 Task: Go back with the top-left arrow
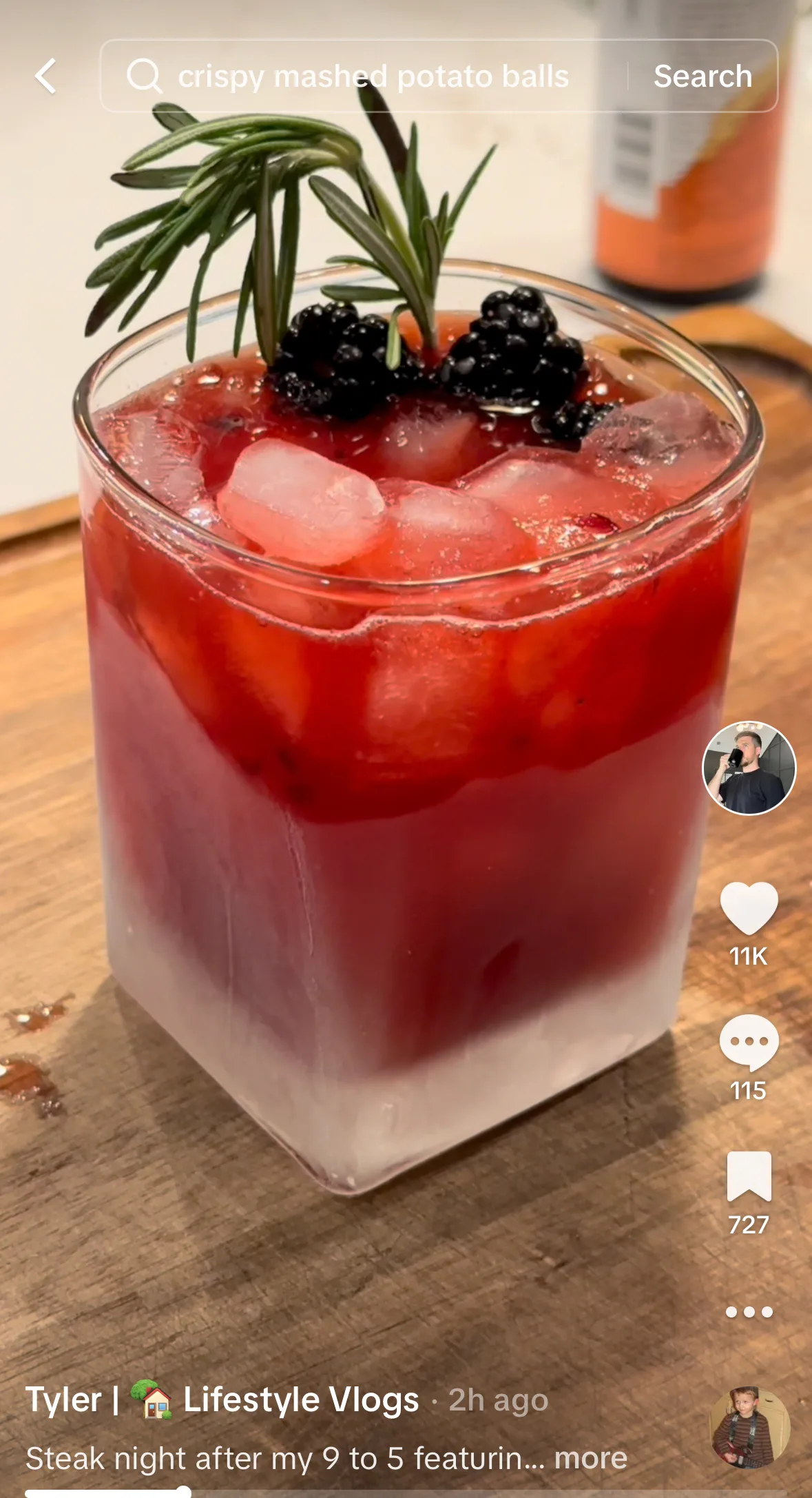(46, 76)
